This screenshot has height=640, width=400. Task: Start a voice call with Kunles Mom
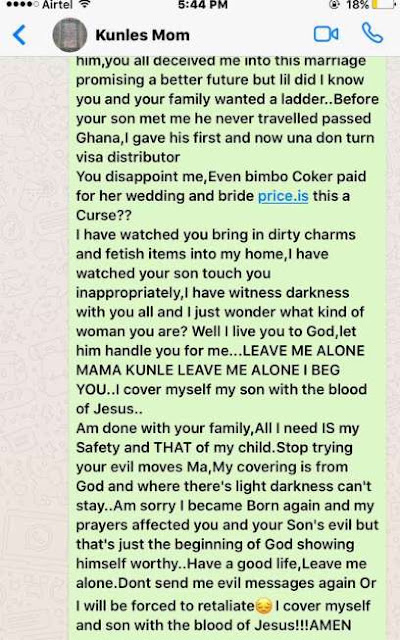372,33
